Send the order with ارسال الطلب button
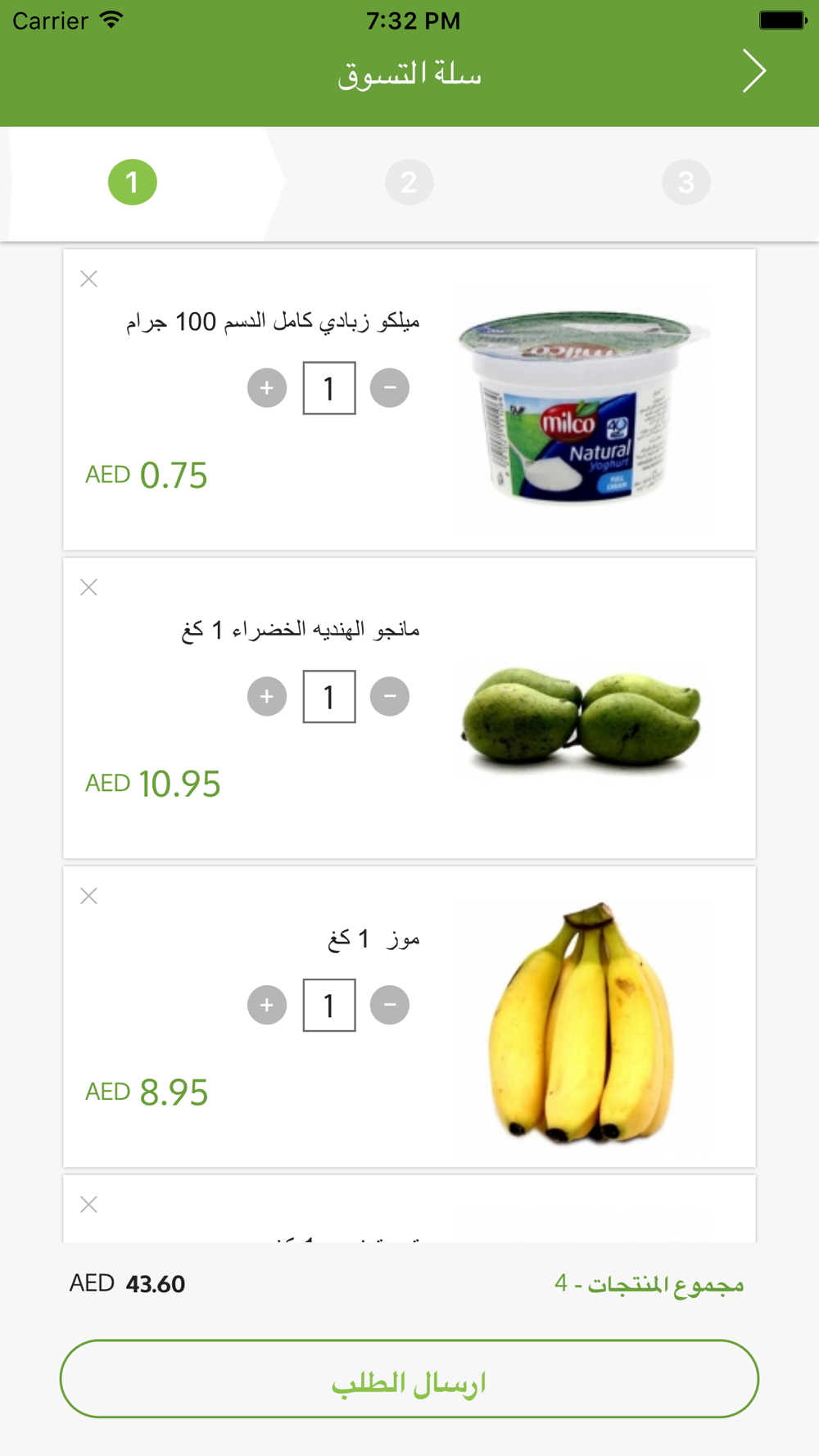 409,1379
